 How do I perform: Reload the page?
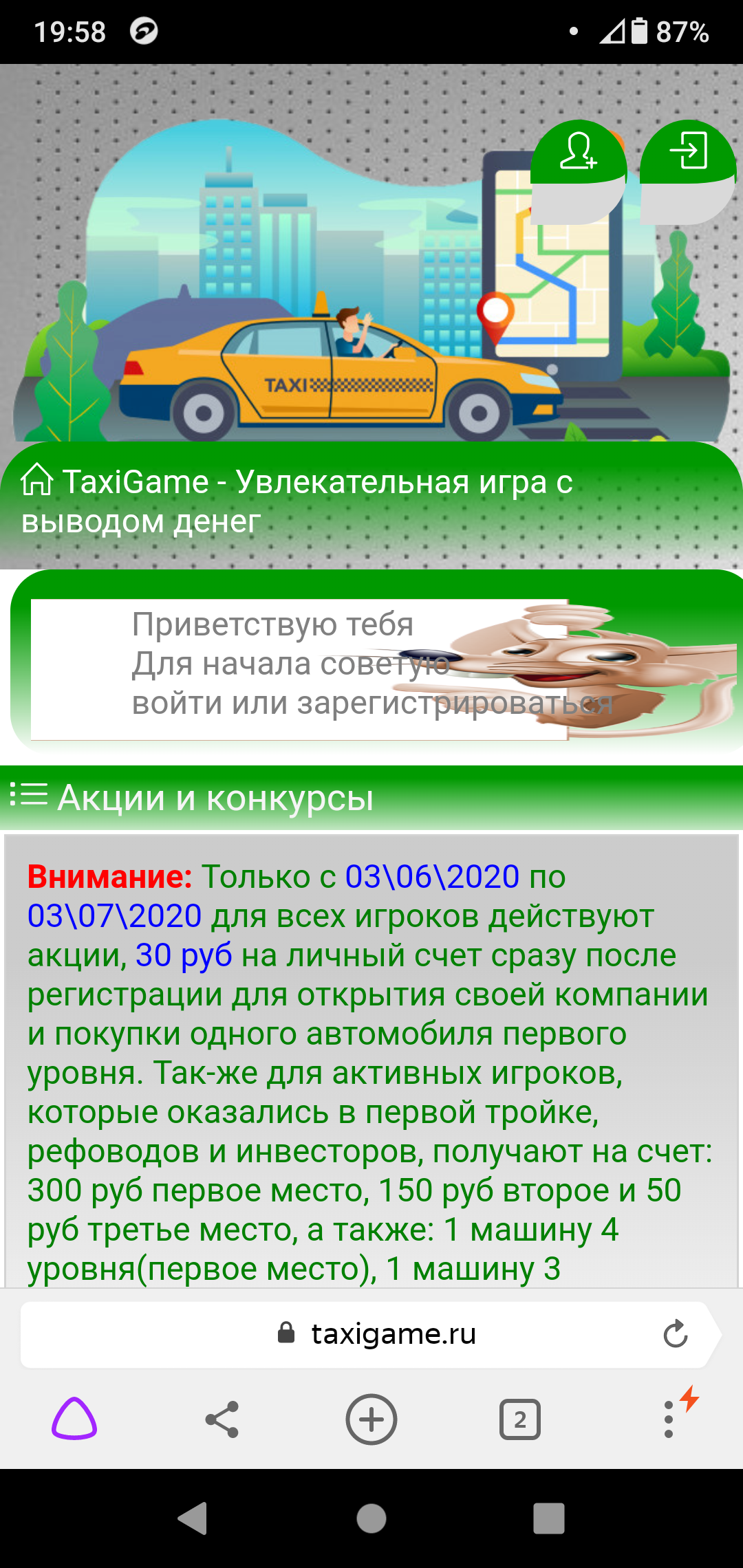pyautogui.click(x=675, y=1334)
